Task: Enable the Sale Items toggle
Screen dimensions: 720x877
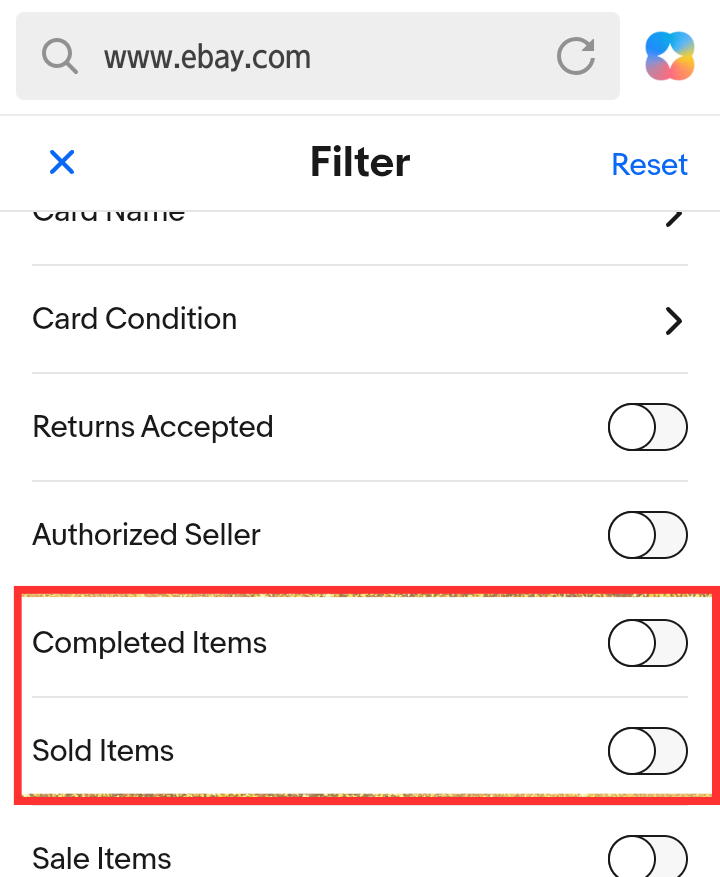Action: click(x=647, y=857)
